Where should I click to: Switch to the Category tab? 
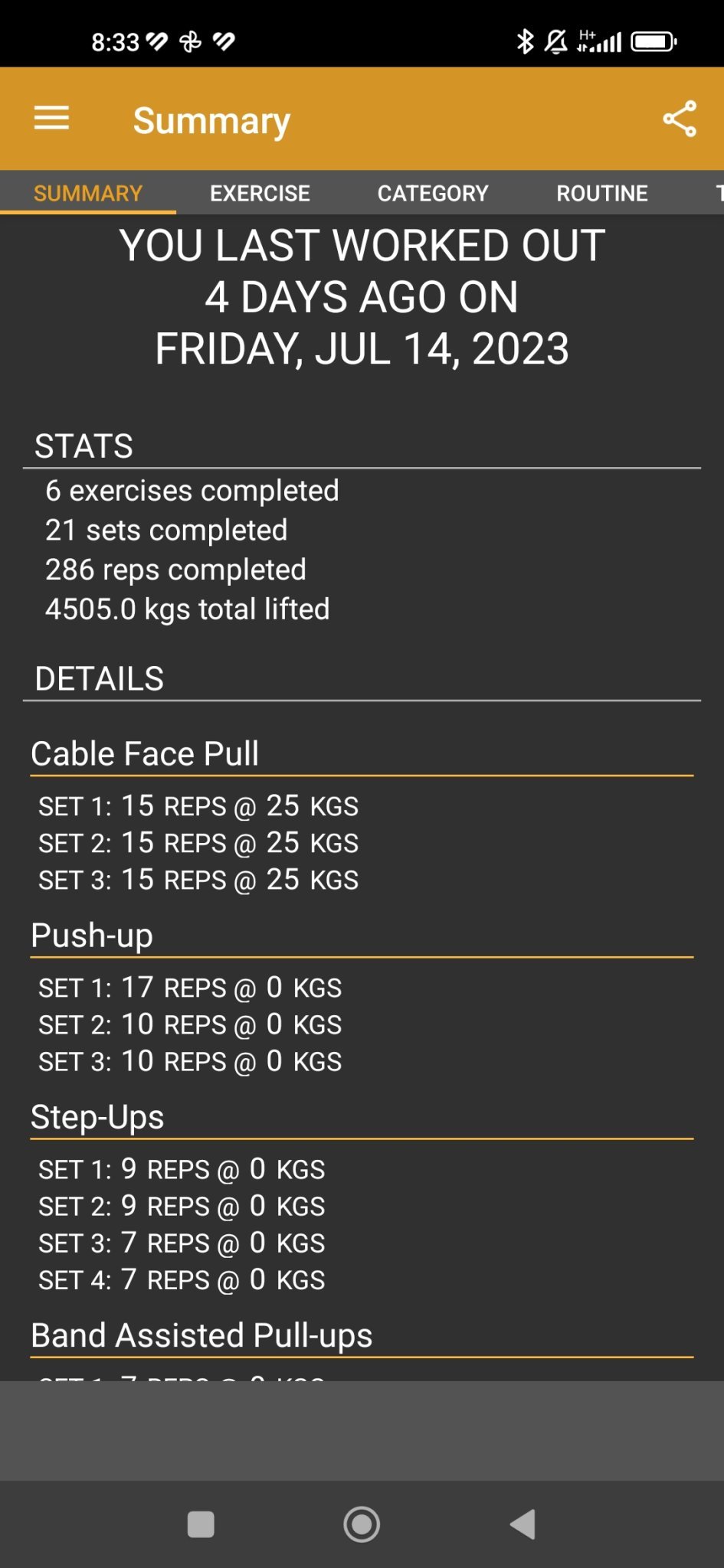433,193
